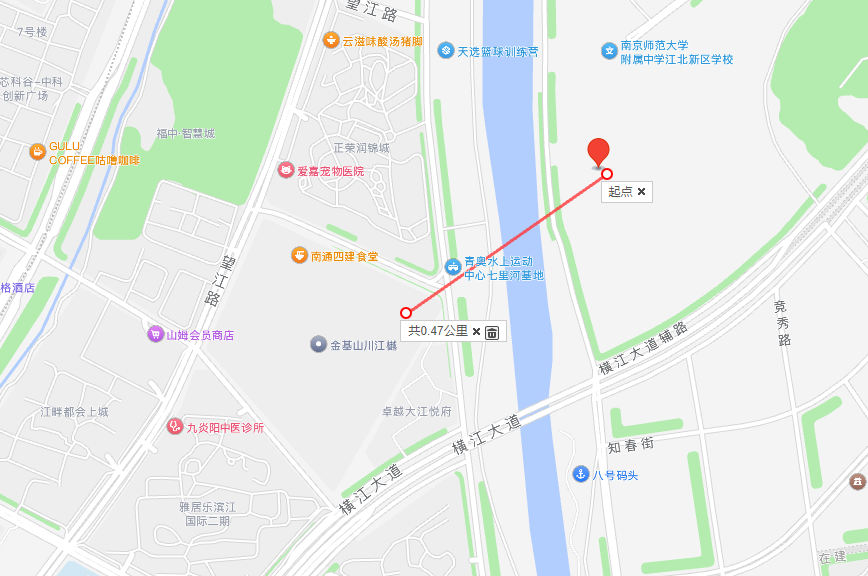This screenshot has width=868, height=576.
Task: Open the 云滋味酸汤猪脚 restaurant marker
Action: pyautogui.click(x=331, y=41)
